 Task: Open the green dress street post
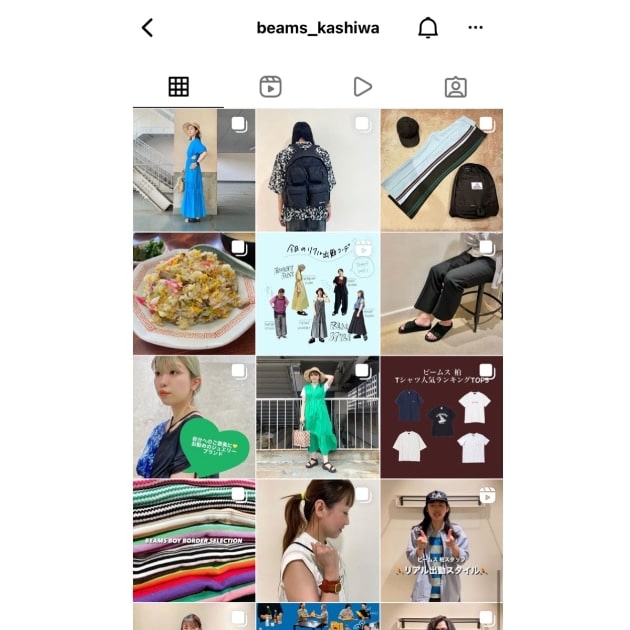coord(317,417)
